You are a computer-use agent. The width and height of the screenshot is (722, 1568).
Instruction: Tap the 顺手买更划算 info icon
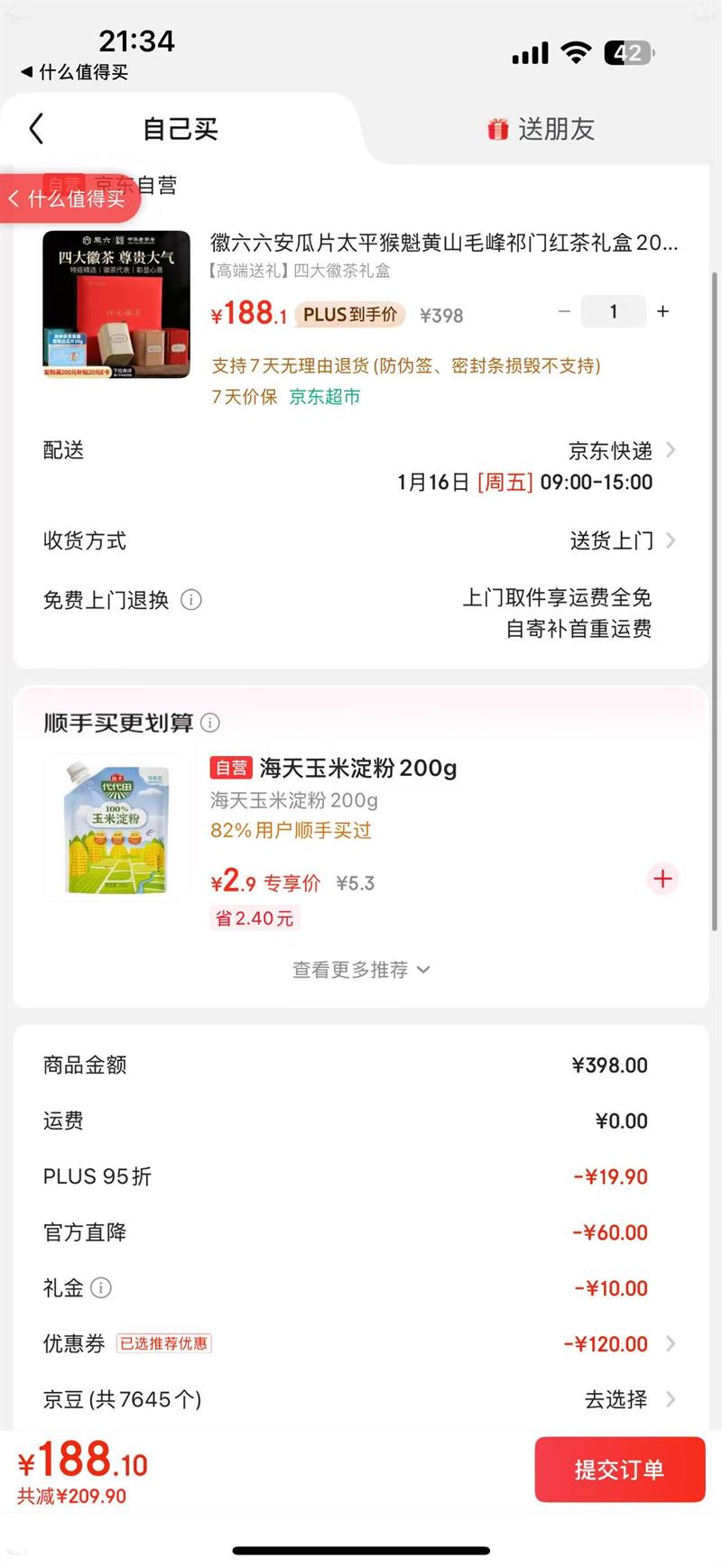[x=209, y=723]
